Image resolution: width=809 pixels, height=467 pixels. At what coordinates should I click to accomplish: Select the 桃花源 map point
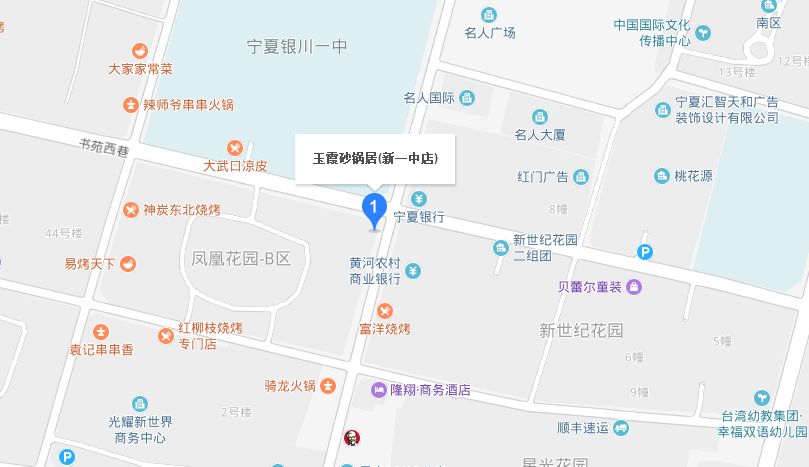pyautogui.click(x=661, y=177)
